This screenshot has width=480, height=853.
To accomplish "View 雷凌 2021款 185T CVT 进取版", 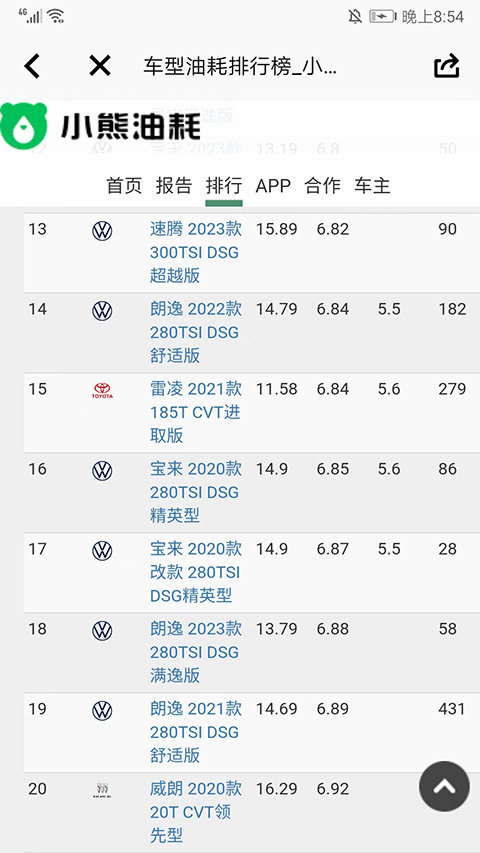I will (196, 412).
